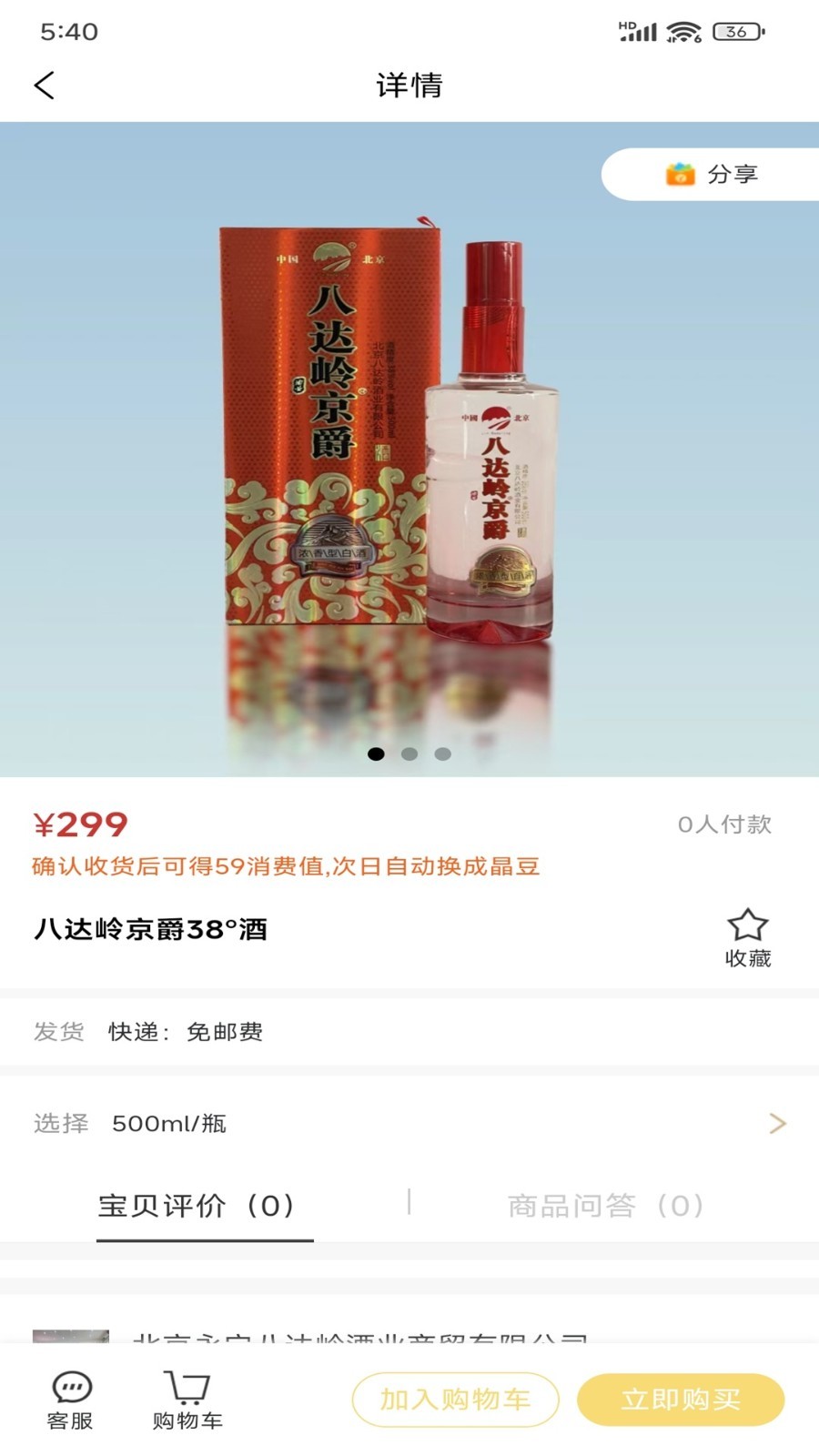Image resolution: width=819 pixels, height=1456 pixels.
Task: Share this product via 分享
Action: pos(712,174)
